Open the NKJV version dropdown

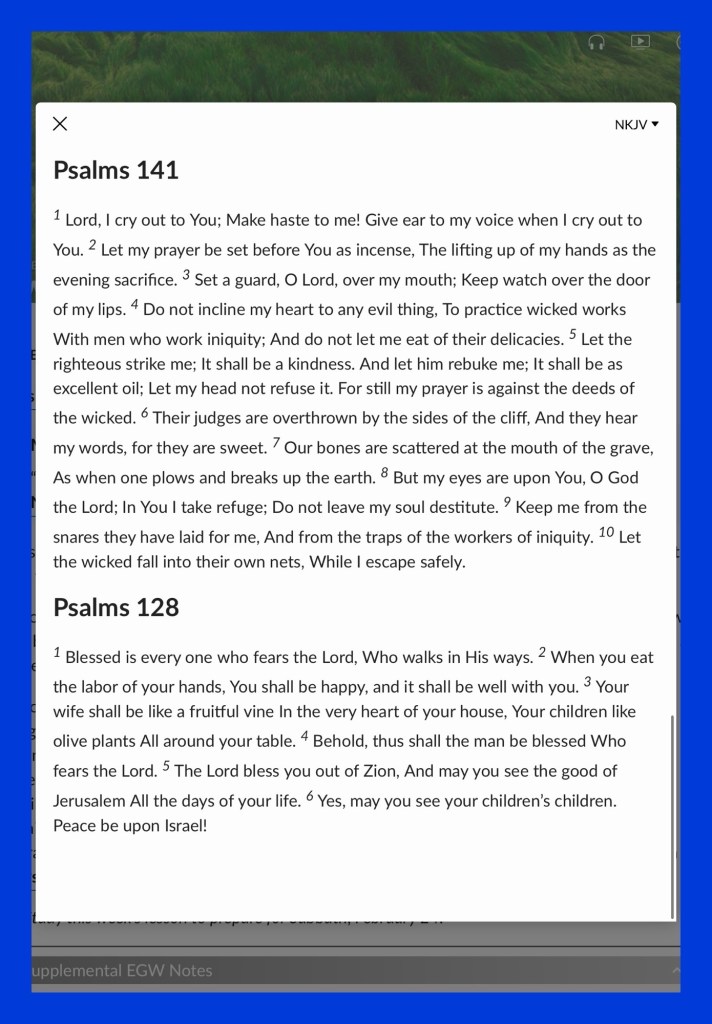click(x=636, y=125)
